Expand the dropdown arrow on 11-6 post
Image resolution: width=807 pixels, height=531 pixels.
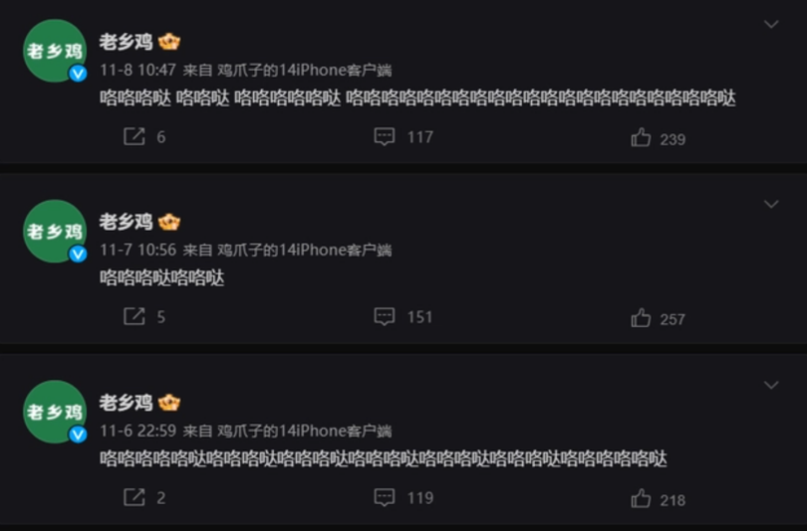point(771,385)
